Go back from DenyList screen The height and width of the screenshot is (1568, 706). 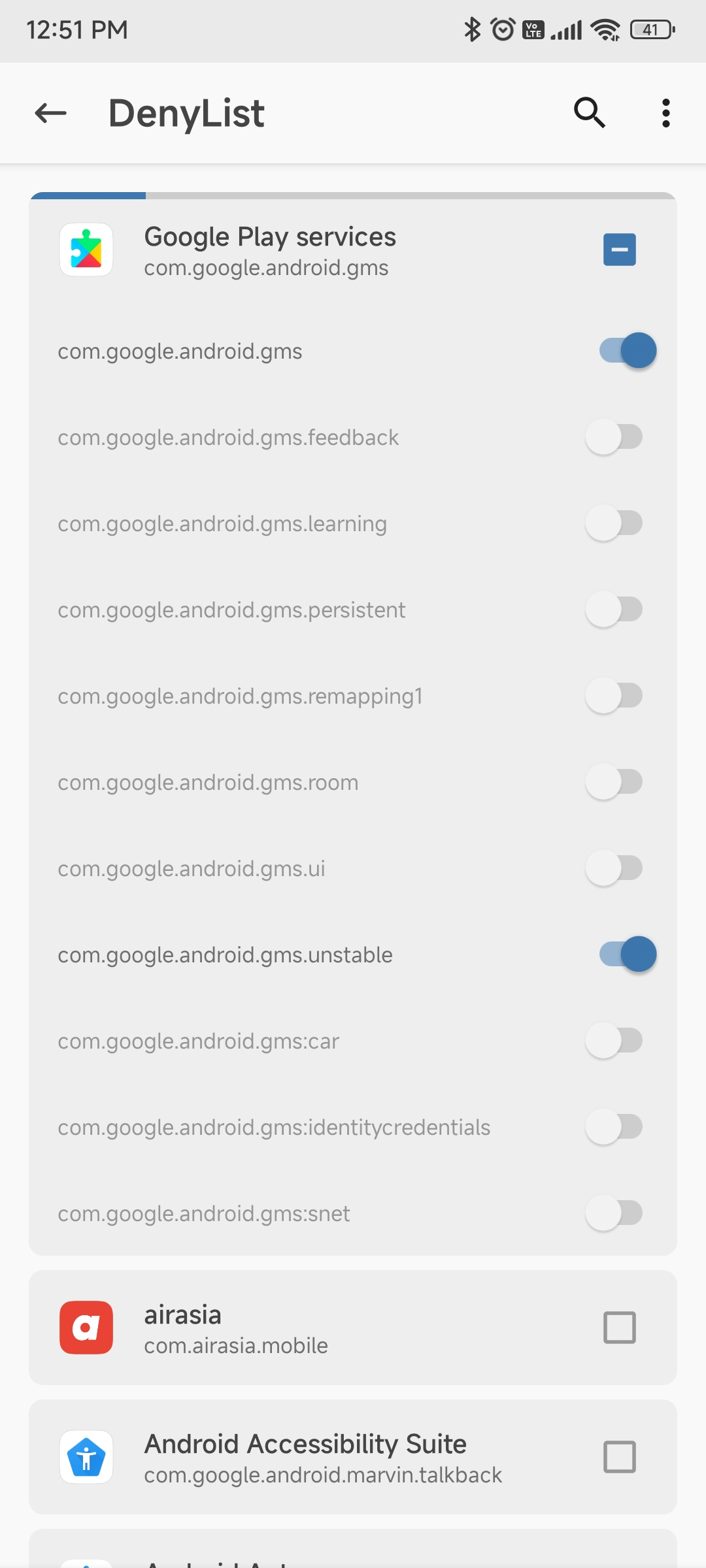point(50,113)
